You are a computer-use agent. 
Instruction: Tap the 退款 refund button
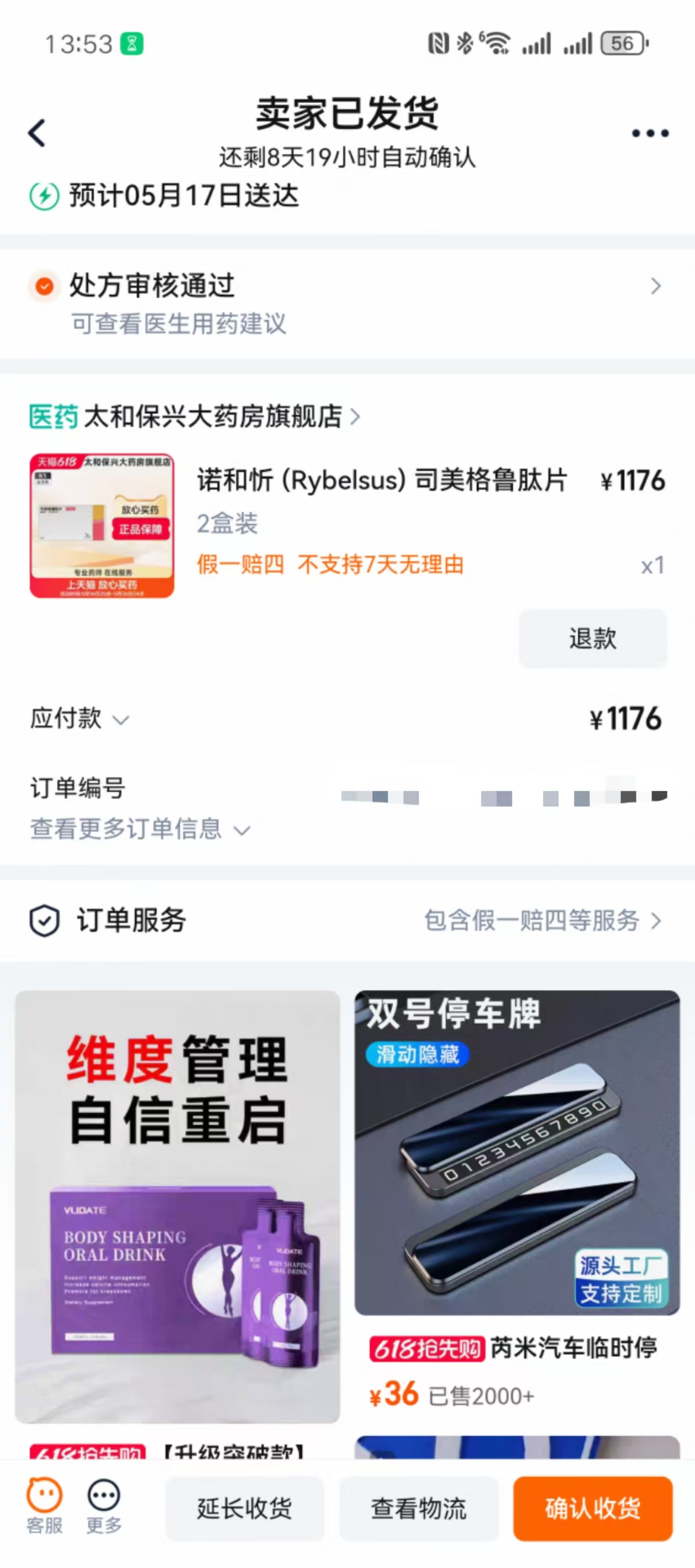(592, 638)
